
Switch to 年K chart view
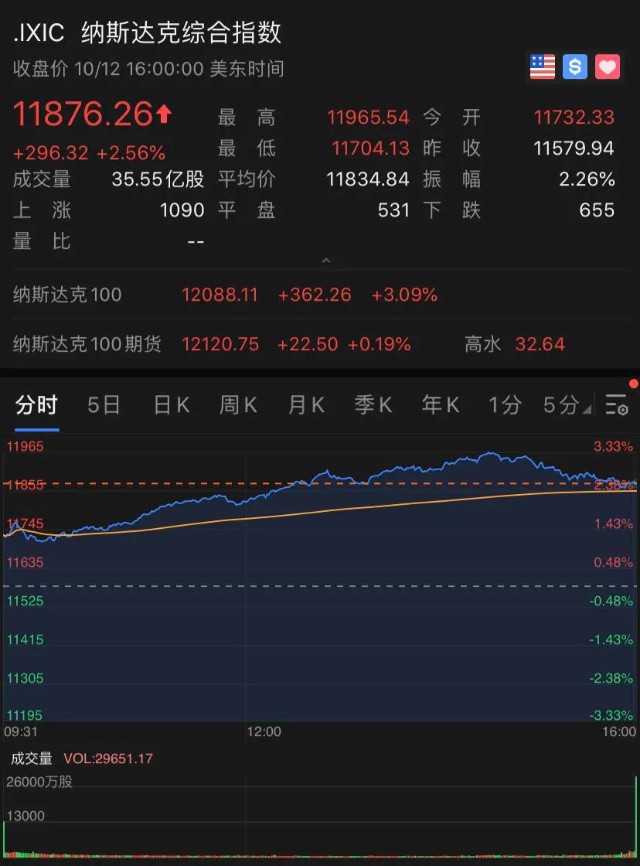coord(440,405)
